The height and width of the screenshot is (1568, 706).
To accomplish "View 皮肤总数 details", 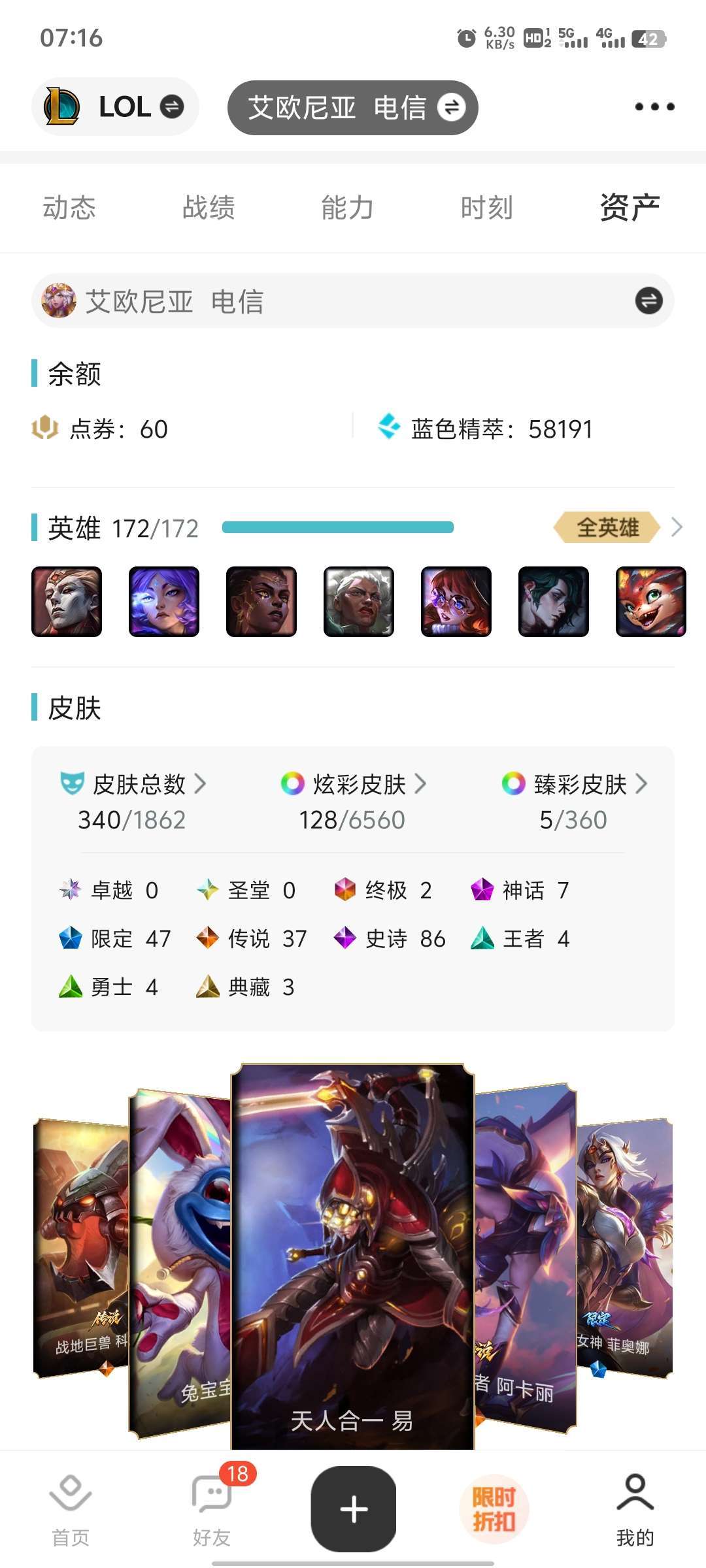I will click(x=139, y=785).
